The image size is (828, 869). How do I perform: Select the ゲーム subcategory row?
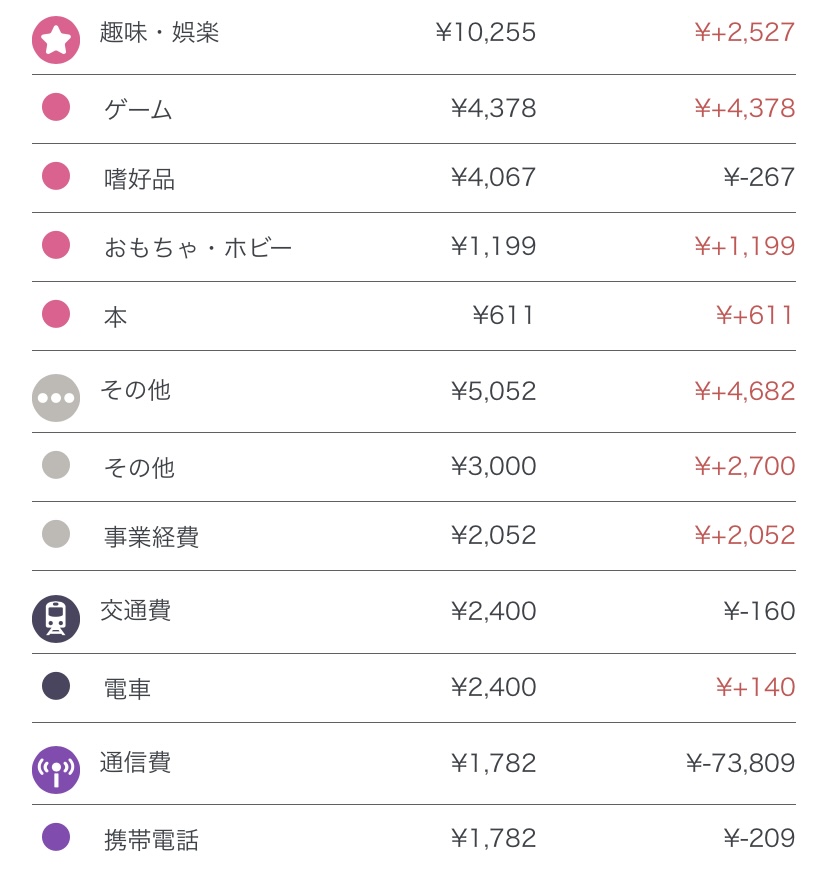point(139,109)
